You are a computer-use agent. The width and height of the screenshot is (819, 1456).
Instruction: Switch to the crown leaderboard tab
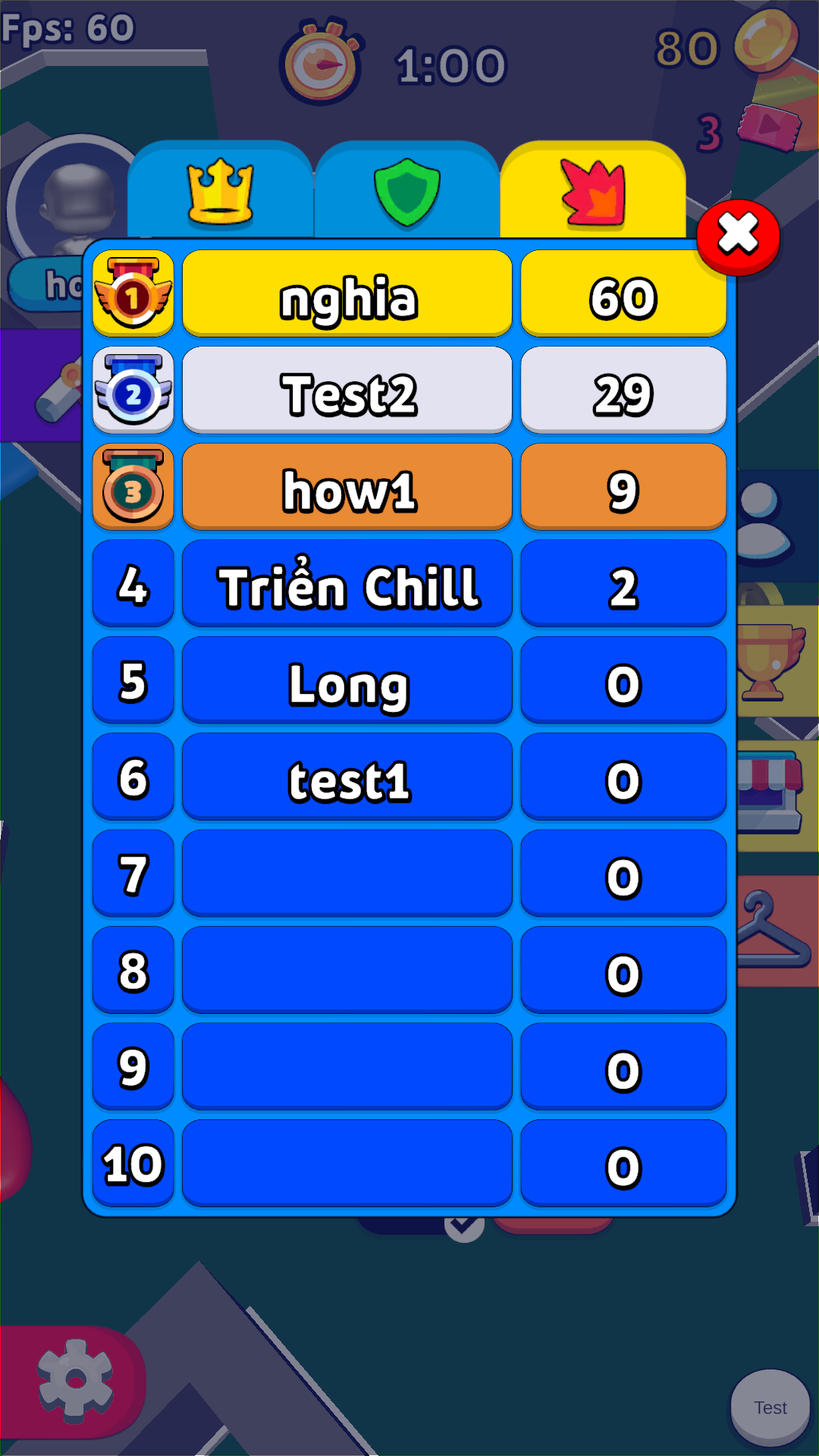tap(220, 190)
